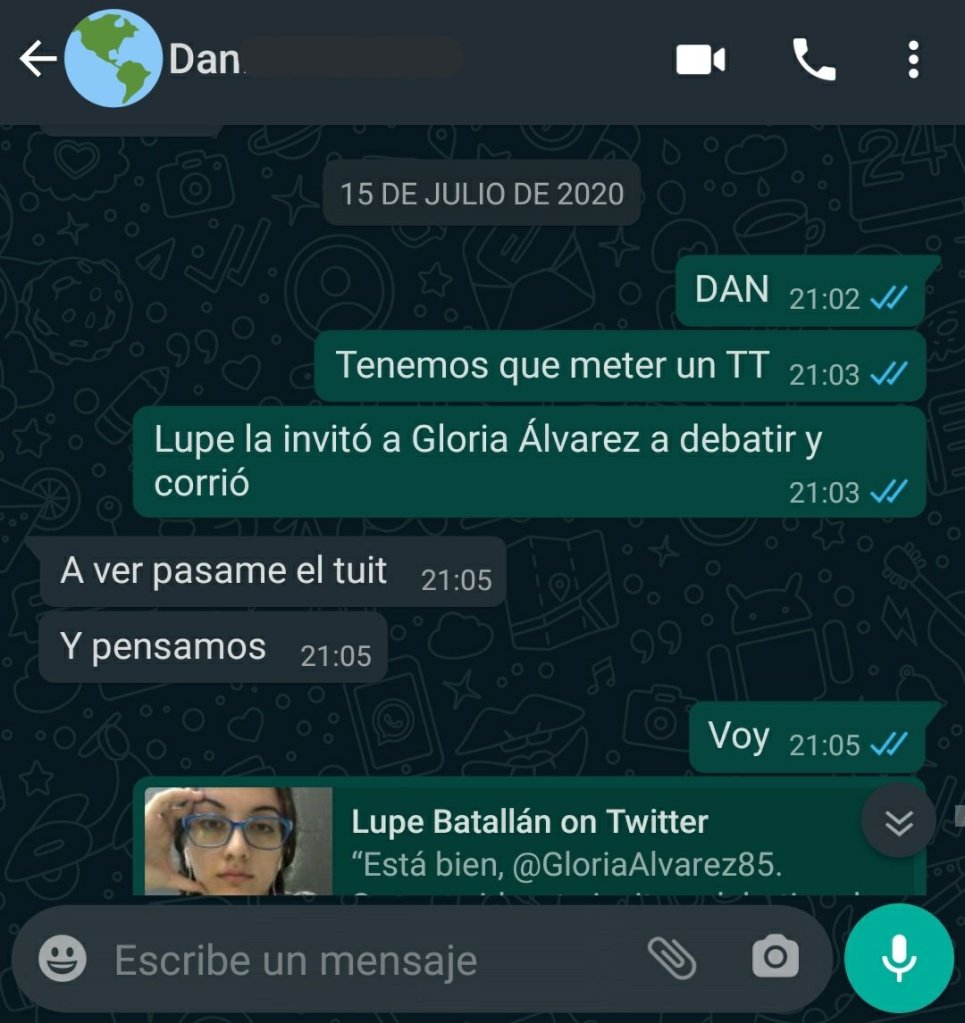Open the three-dot overflow menu

[912, 60]
